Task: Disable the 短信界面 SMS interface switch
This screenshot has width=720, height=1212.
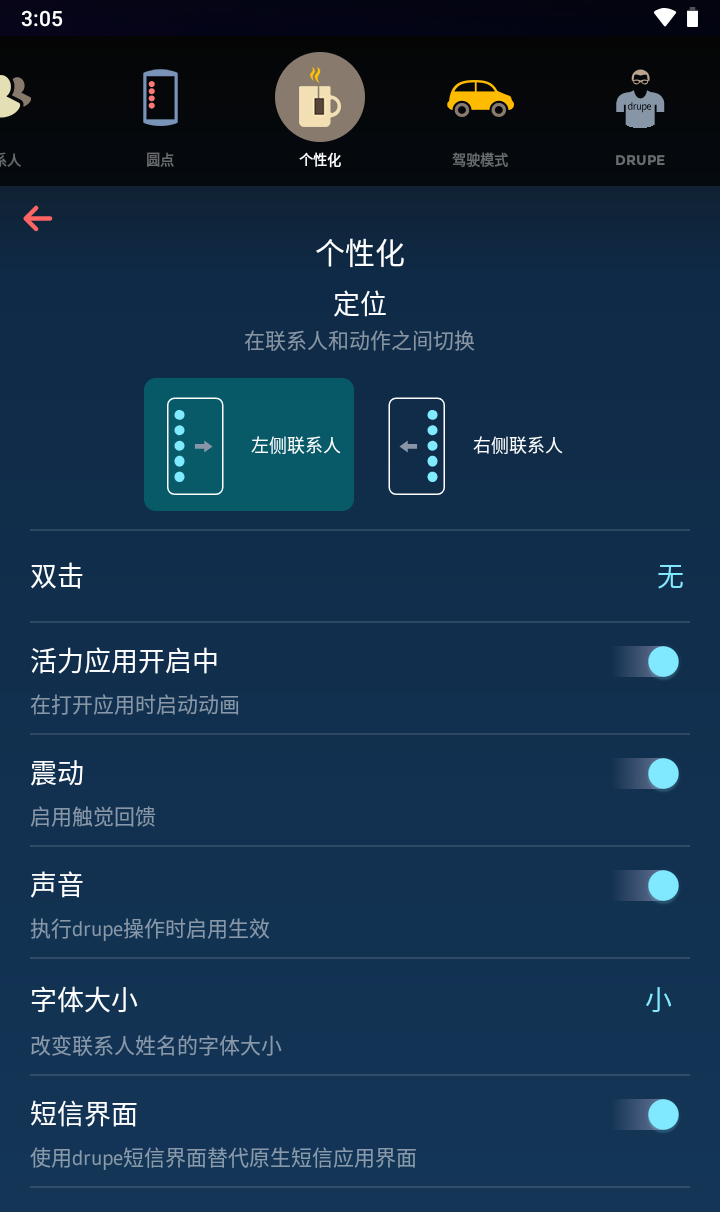Action: [645, 1114]
